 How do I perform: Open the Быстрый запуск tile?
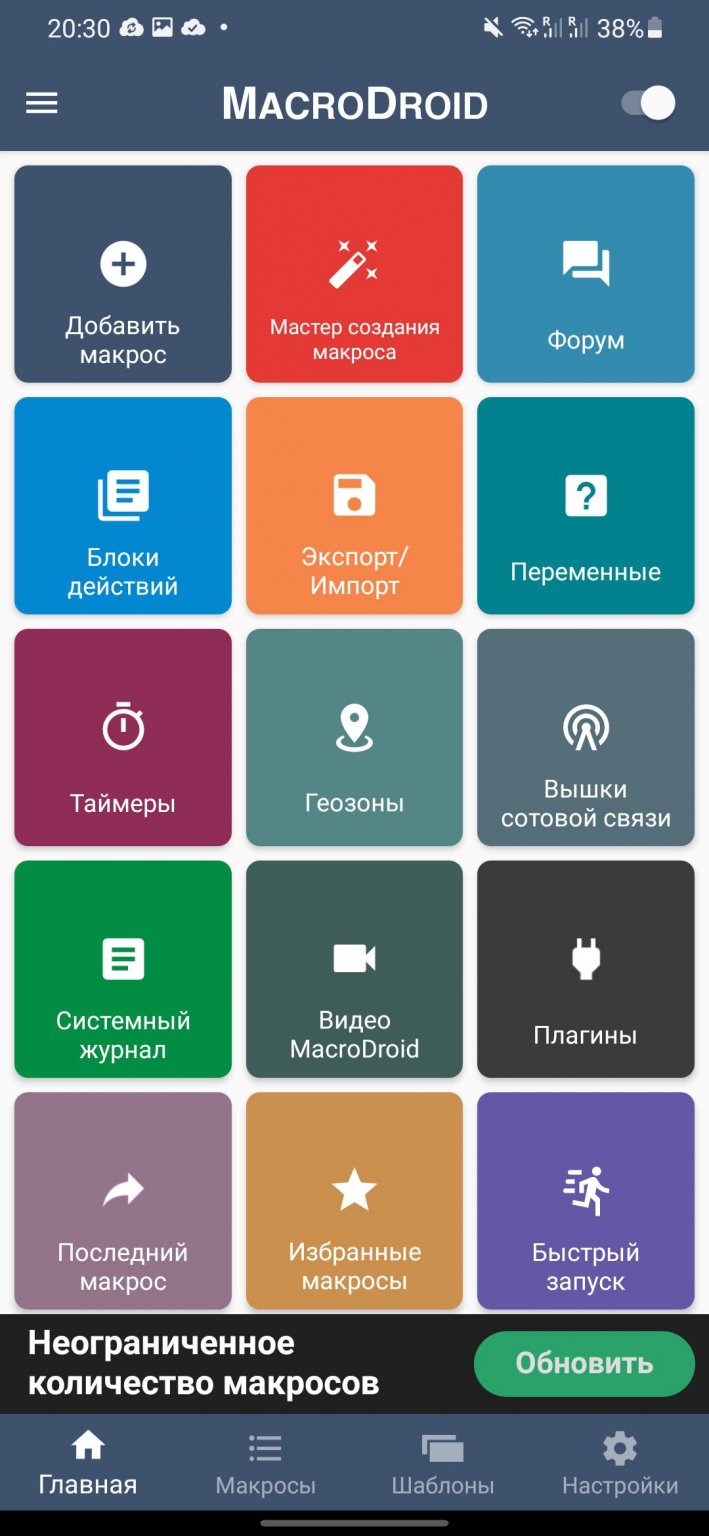pyautogui.click(x=585, y=1200)
